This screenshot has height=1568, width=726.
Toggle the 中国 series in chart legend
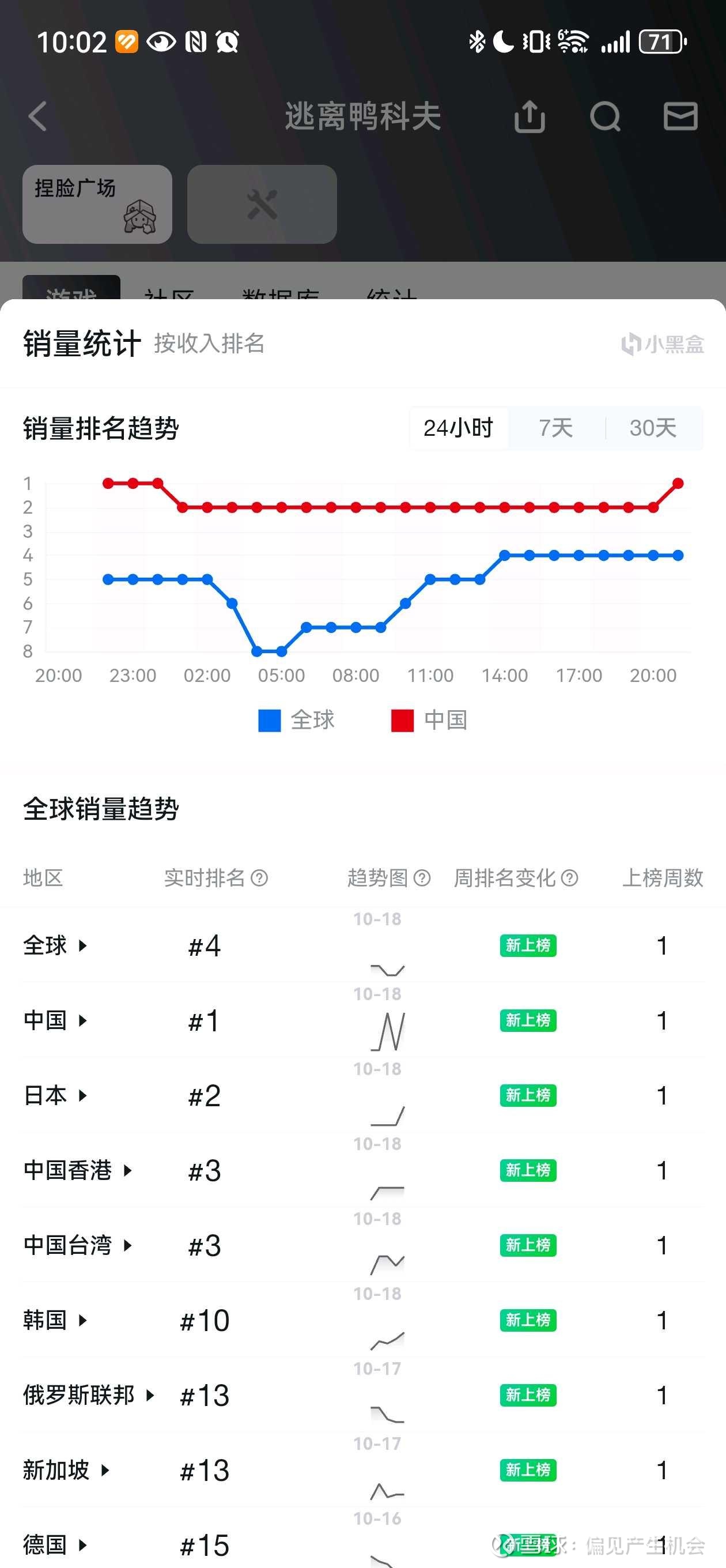[430, 720]
